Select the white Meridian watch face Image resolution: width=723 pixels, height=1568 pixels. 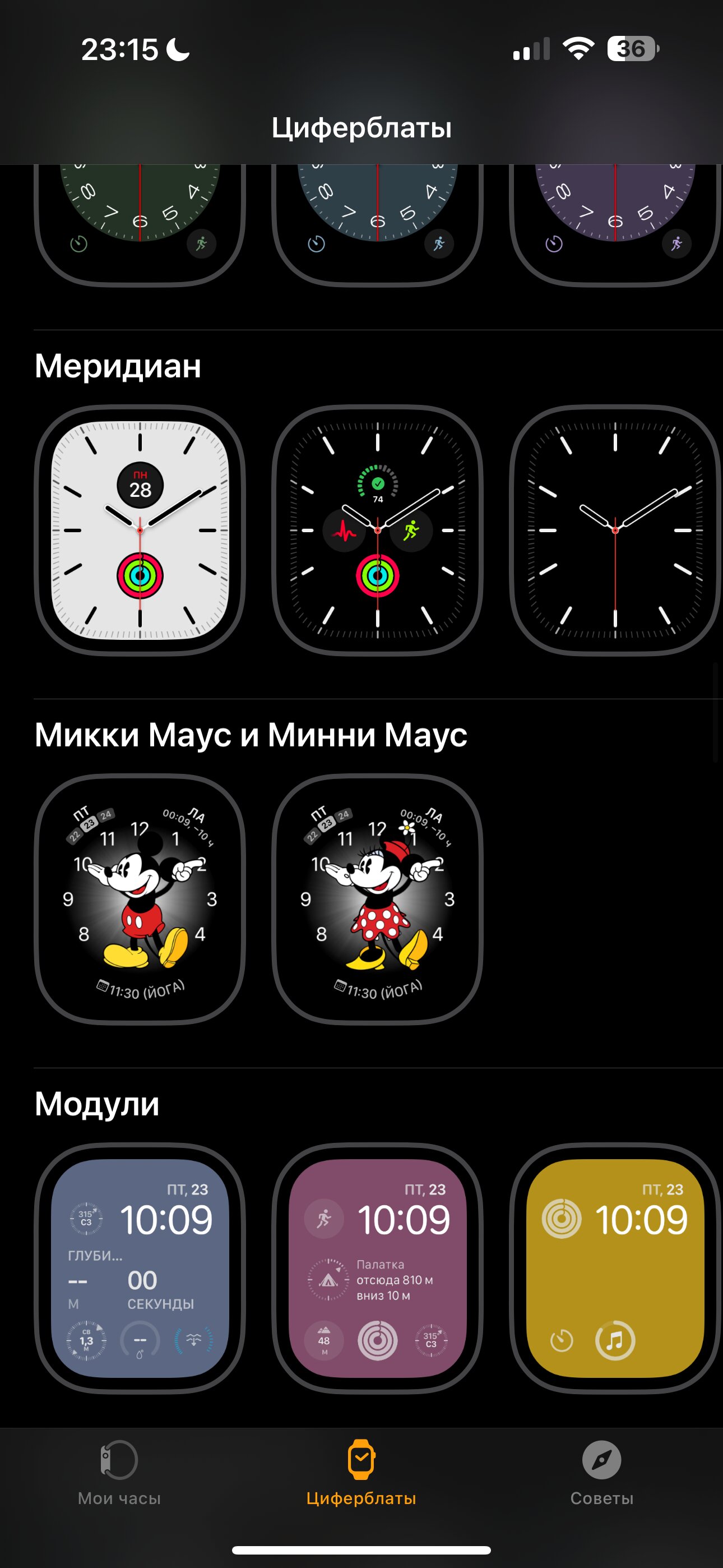coord(140,530)
